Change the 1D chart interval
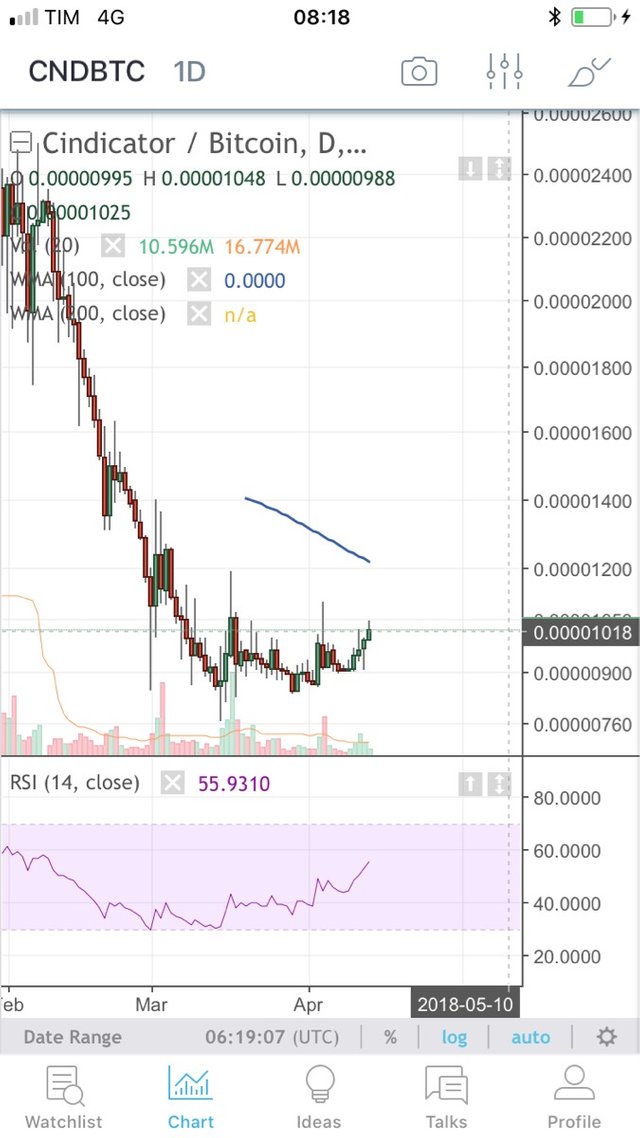 click(189, 72)
